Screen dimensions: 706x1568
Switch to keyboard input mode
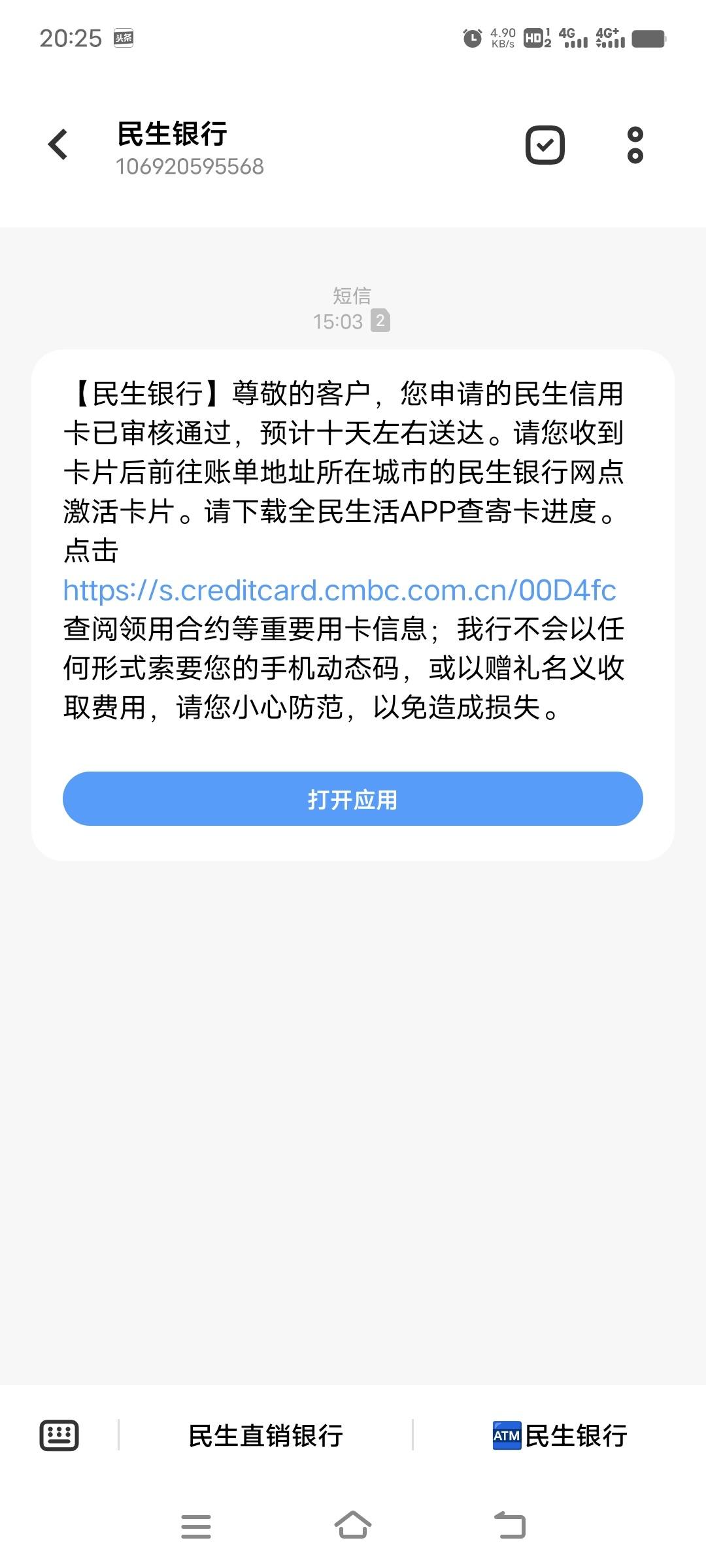point(59,1435)
